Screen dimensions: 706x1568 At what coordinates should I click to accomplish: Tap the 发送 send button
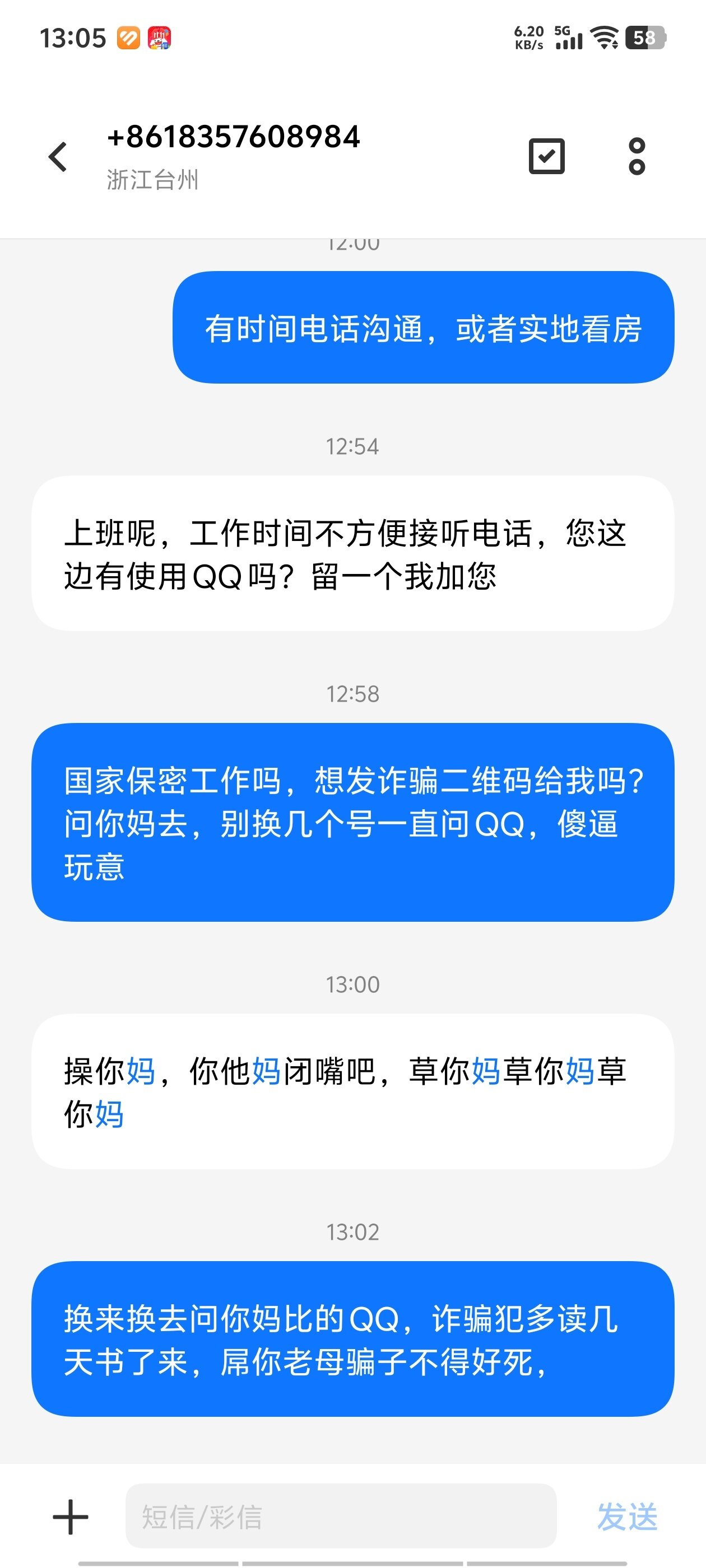pos(627,1516)
